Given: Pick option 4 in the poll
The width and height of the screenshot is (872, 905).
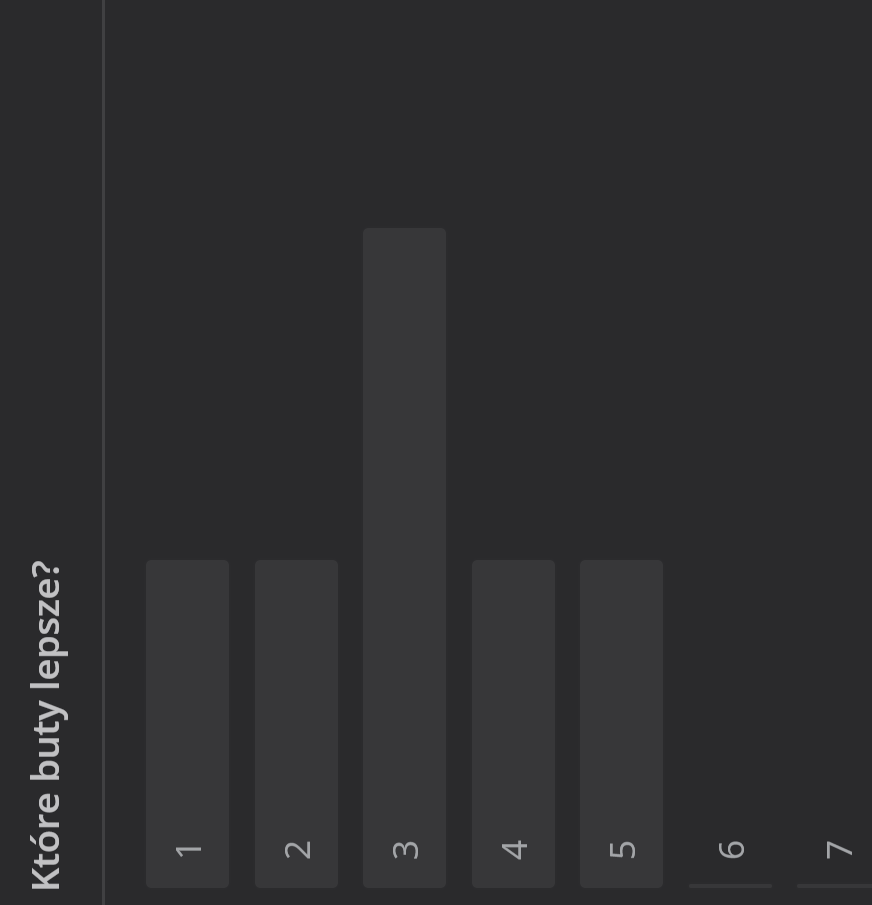Looking at the screenshot, I should point(513,723).
